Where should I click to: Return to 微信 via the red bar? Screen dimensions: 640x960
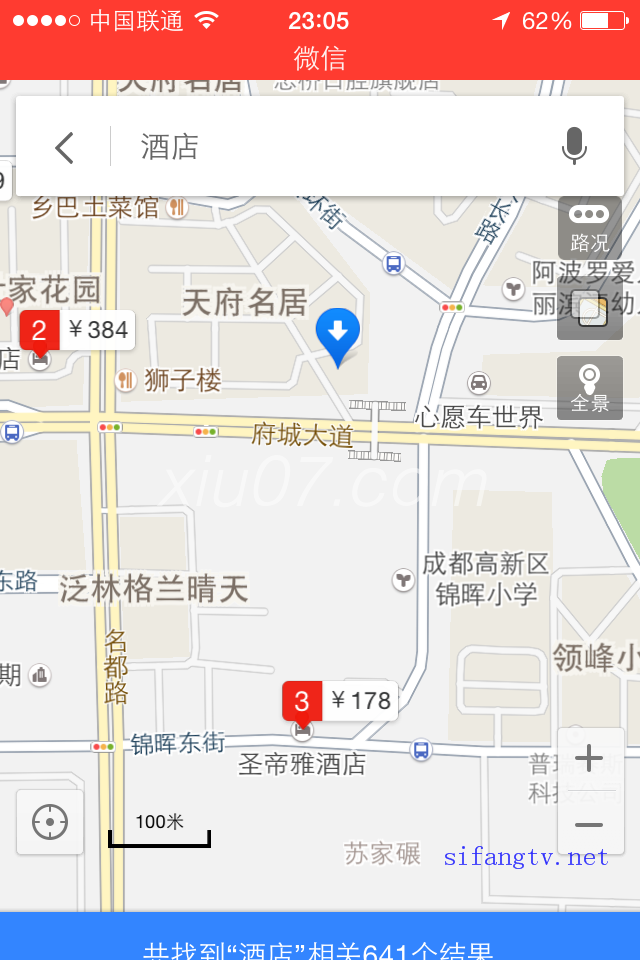[x=320, y=57]
